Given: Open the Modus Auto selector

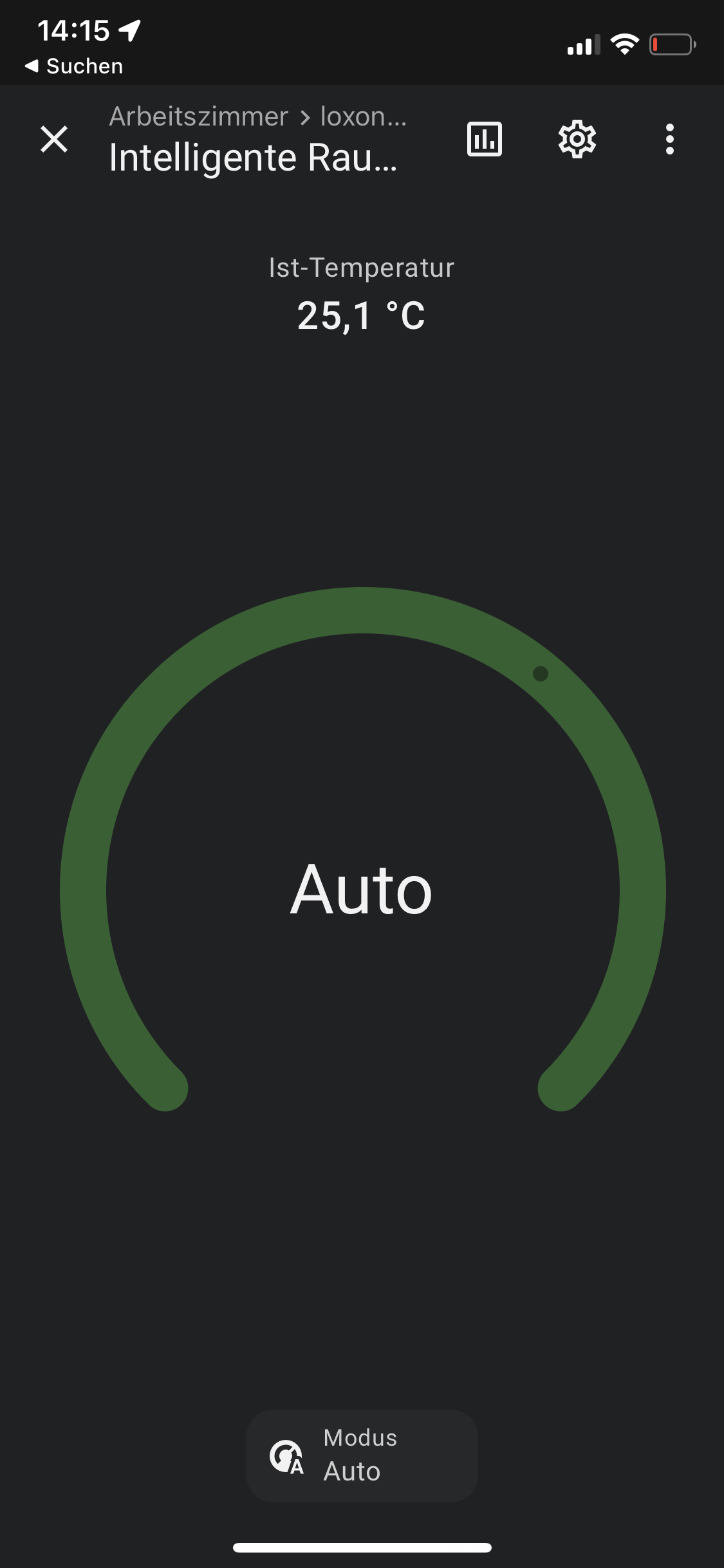Looking at the screenshot, I should (362, 1456).
